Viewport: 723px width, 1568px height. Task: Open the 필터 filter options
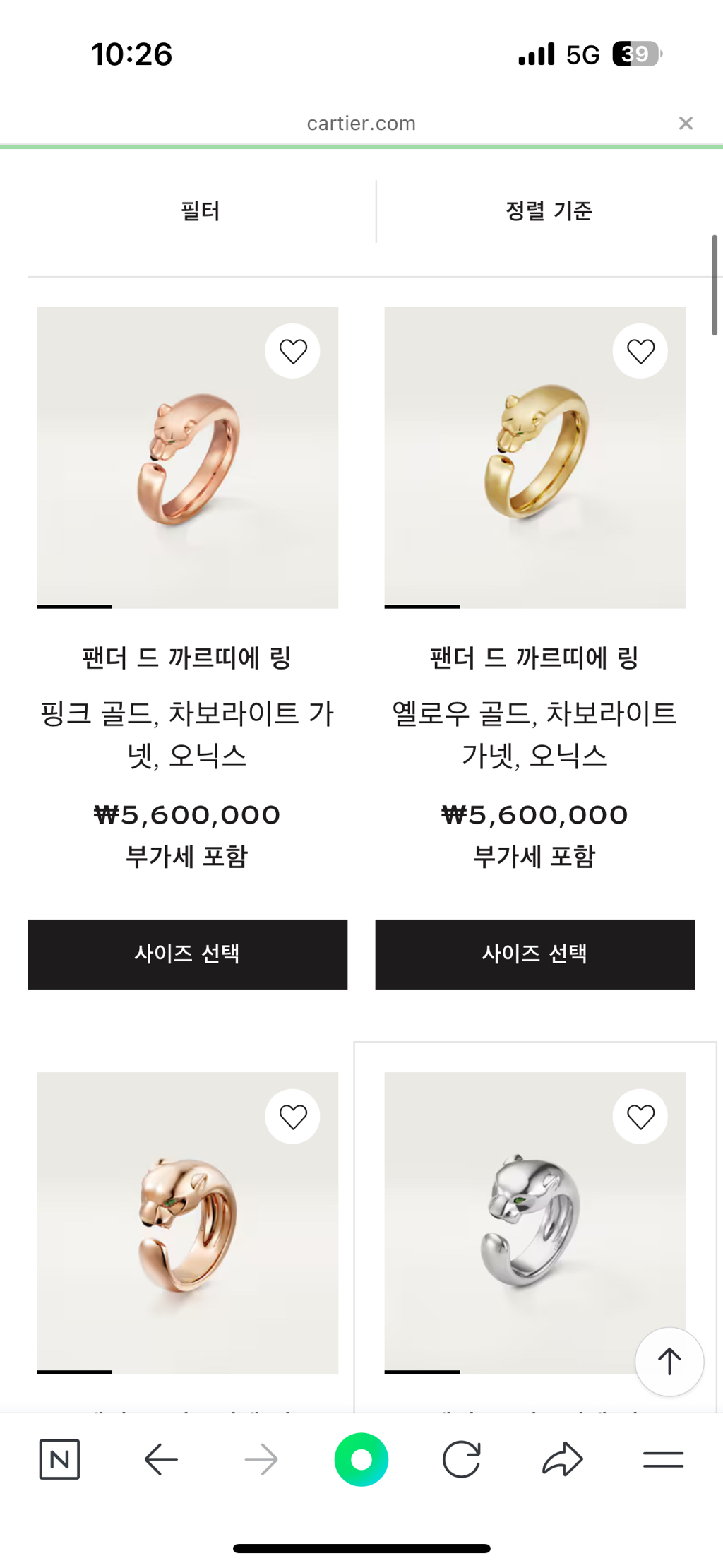click(x=201, y=211)
